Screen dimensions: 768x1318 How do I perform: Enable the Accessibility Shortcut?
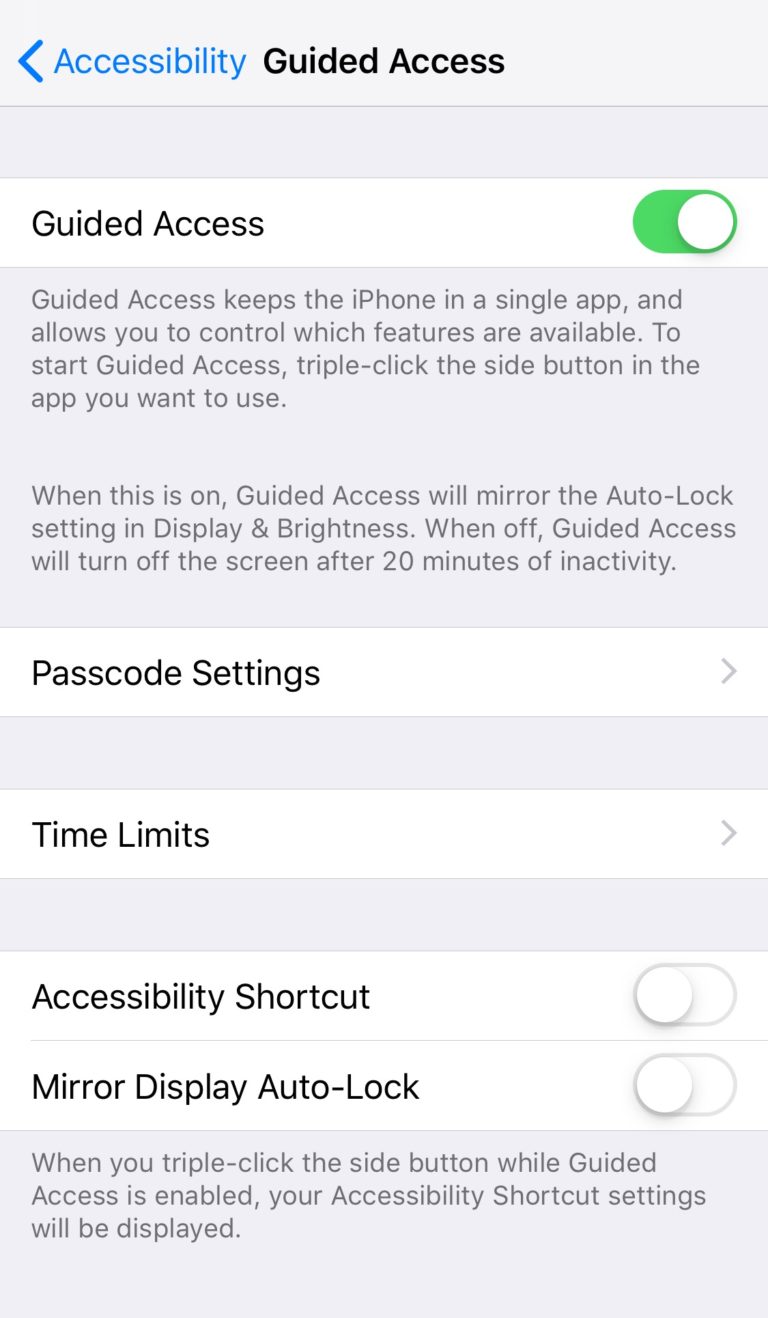[684, 995]
